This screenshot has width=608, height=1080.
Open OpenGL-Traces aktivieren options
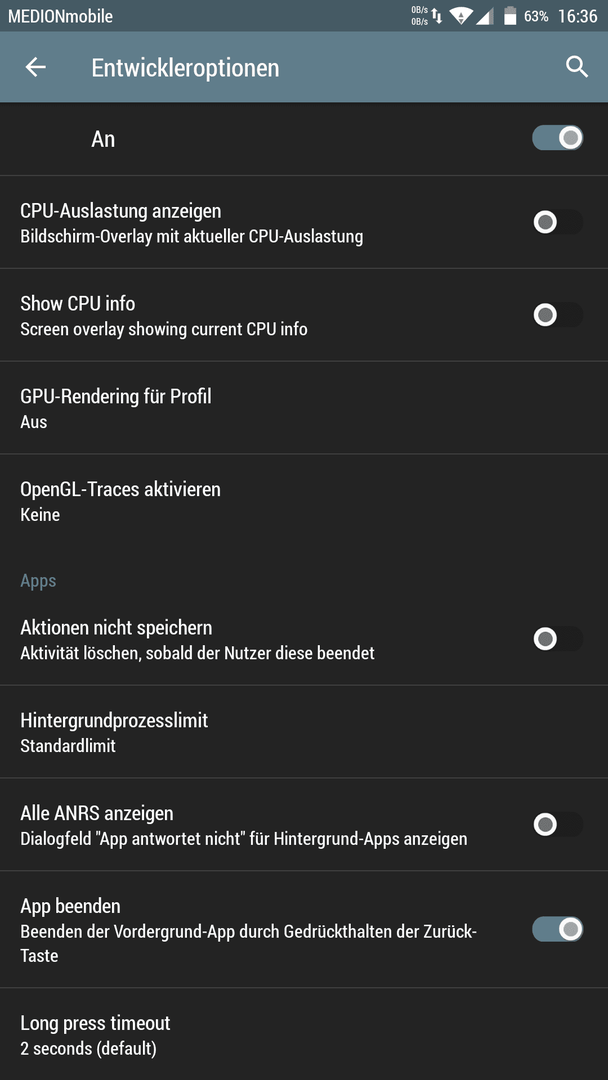pyautogui.click(x=304, y=501)
